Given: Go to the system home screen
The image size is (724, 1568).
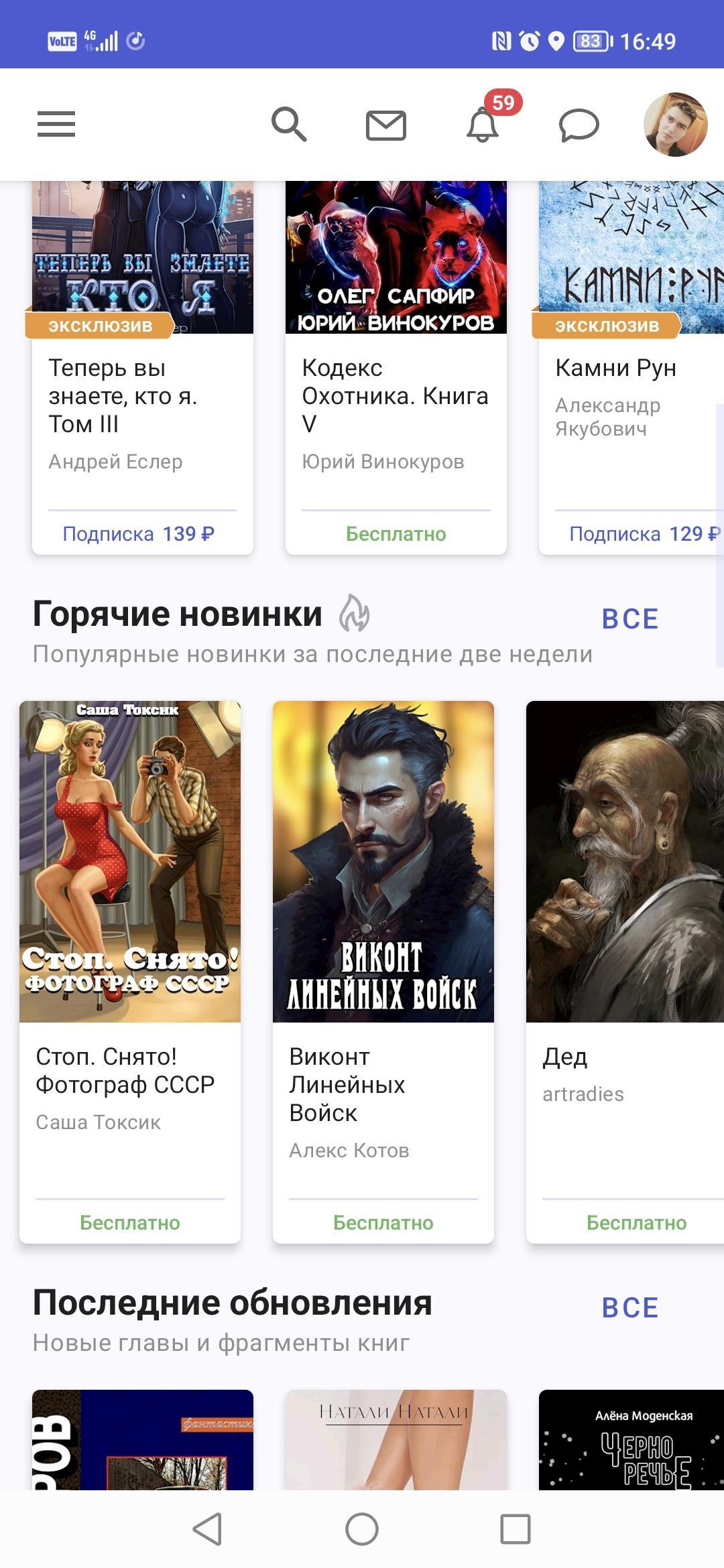Looking at the screenshot, I should coord(362,1529).
